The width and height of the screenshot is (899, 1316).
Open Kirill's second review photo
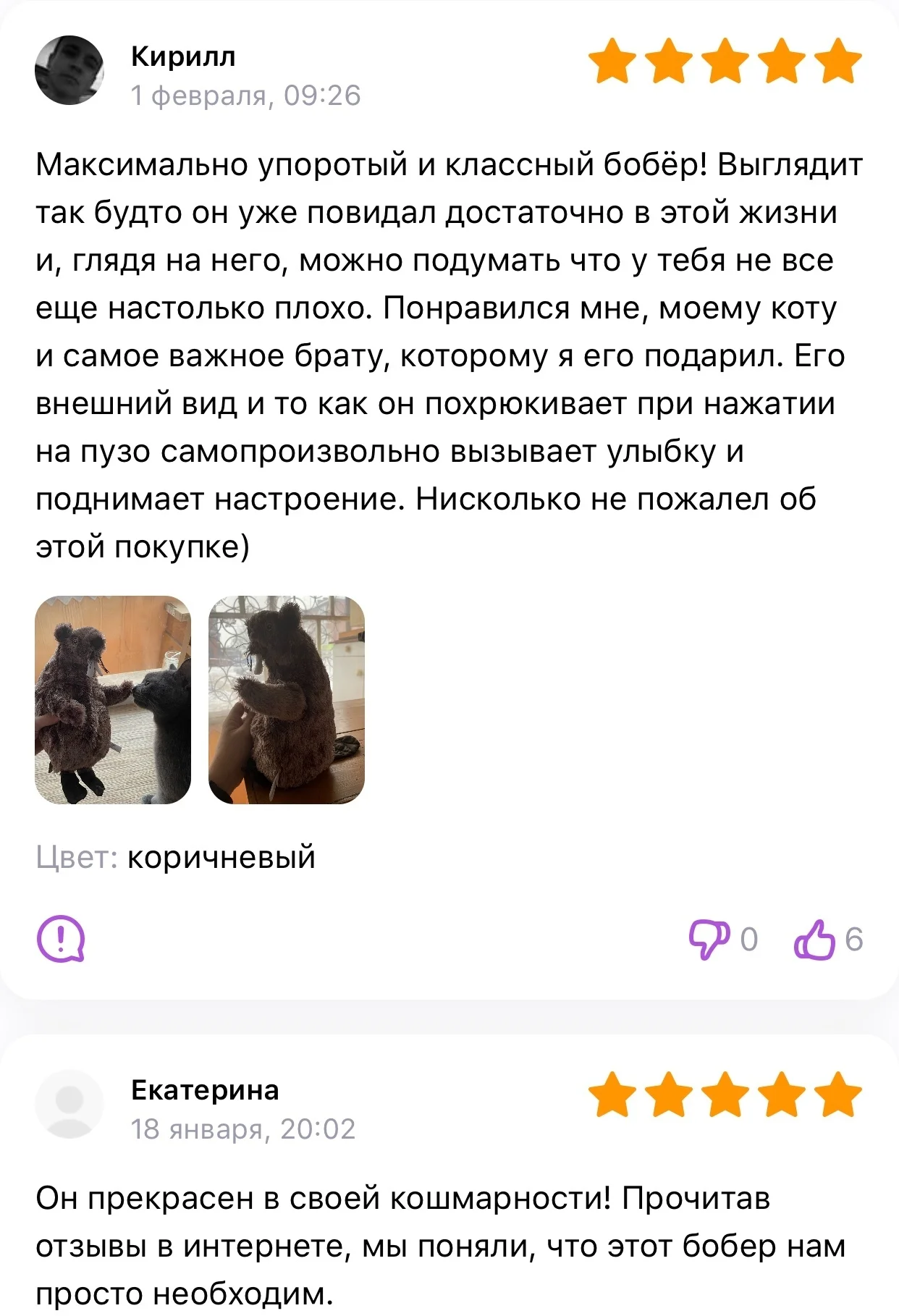pos(287,699)
